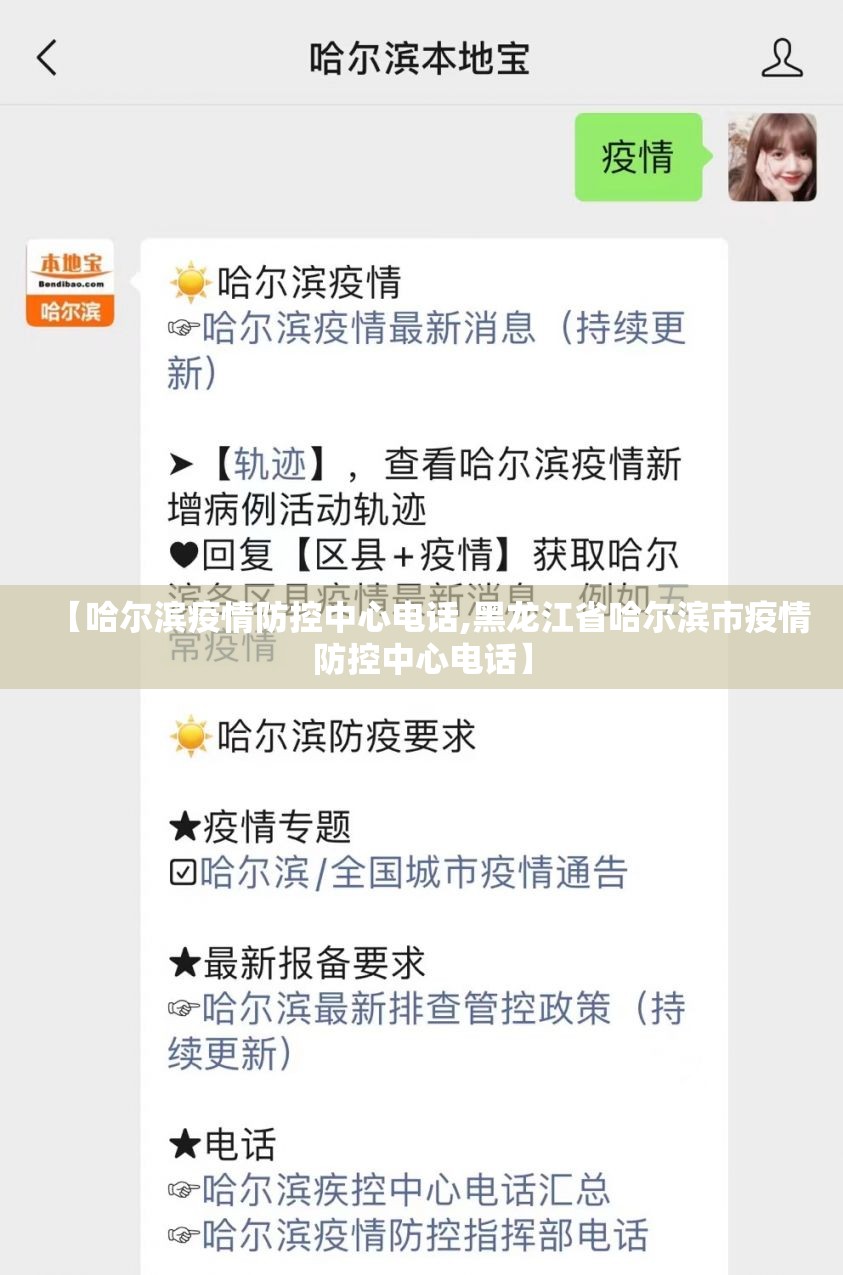Go back from the 哈尔滨本地宝 chat
Image resolution: width=843 pixels, height=1275 pixels.
coord(47,58)
